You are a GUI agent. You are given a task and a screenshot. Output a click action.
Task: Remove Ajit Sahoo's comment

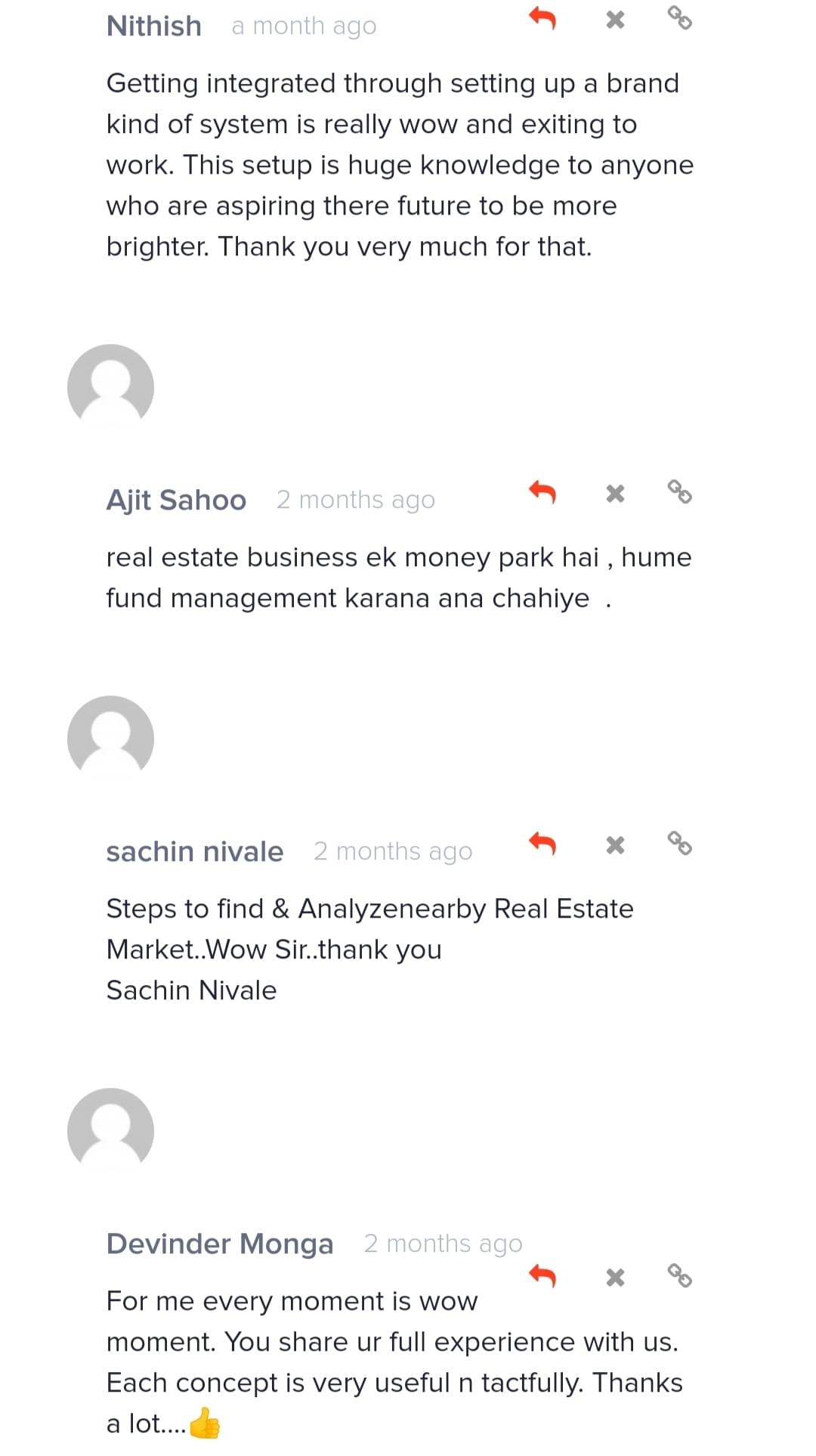coord(616,494)
